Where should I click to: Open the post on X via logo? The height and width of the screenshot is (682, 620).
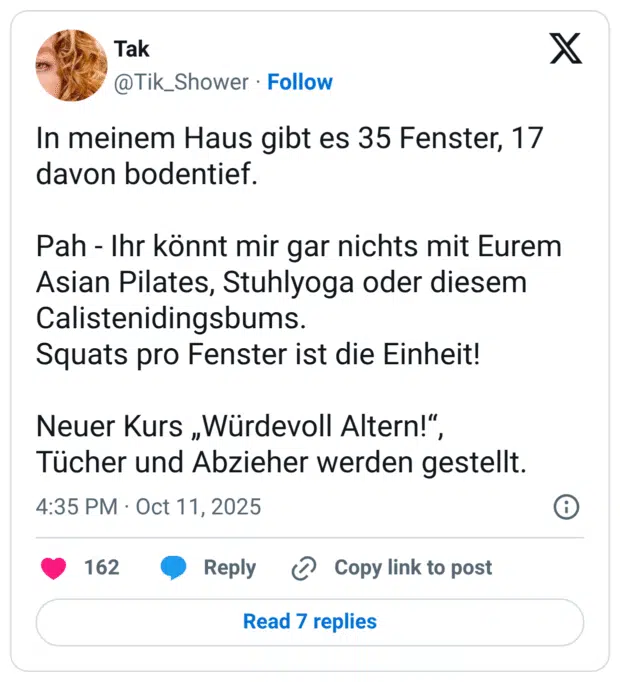tap(566, 48)
